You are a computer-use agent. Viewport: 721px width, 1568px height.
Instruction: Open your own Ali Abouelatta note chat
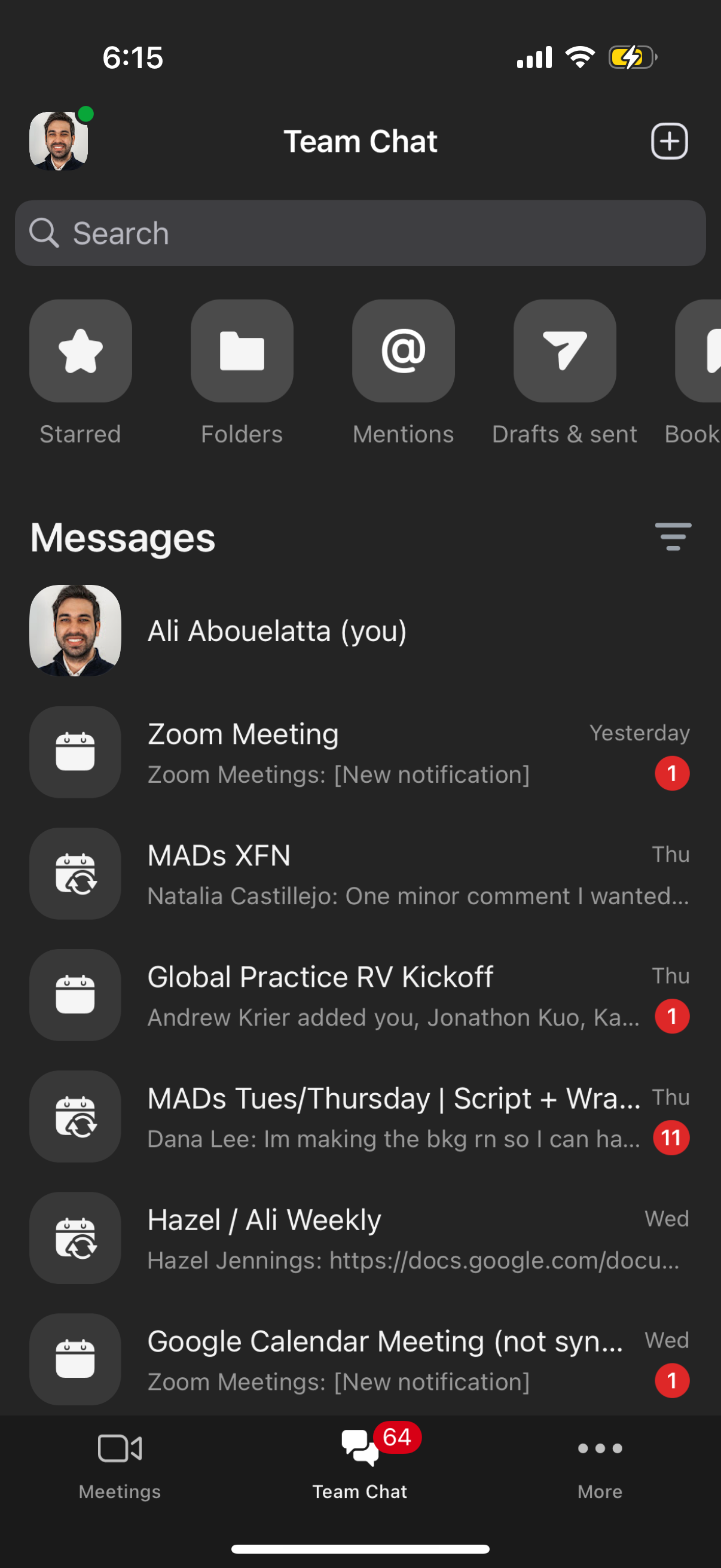360,632
